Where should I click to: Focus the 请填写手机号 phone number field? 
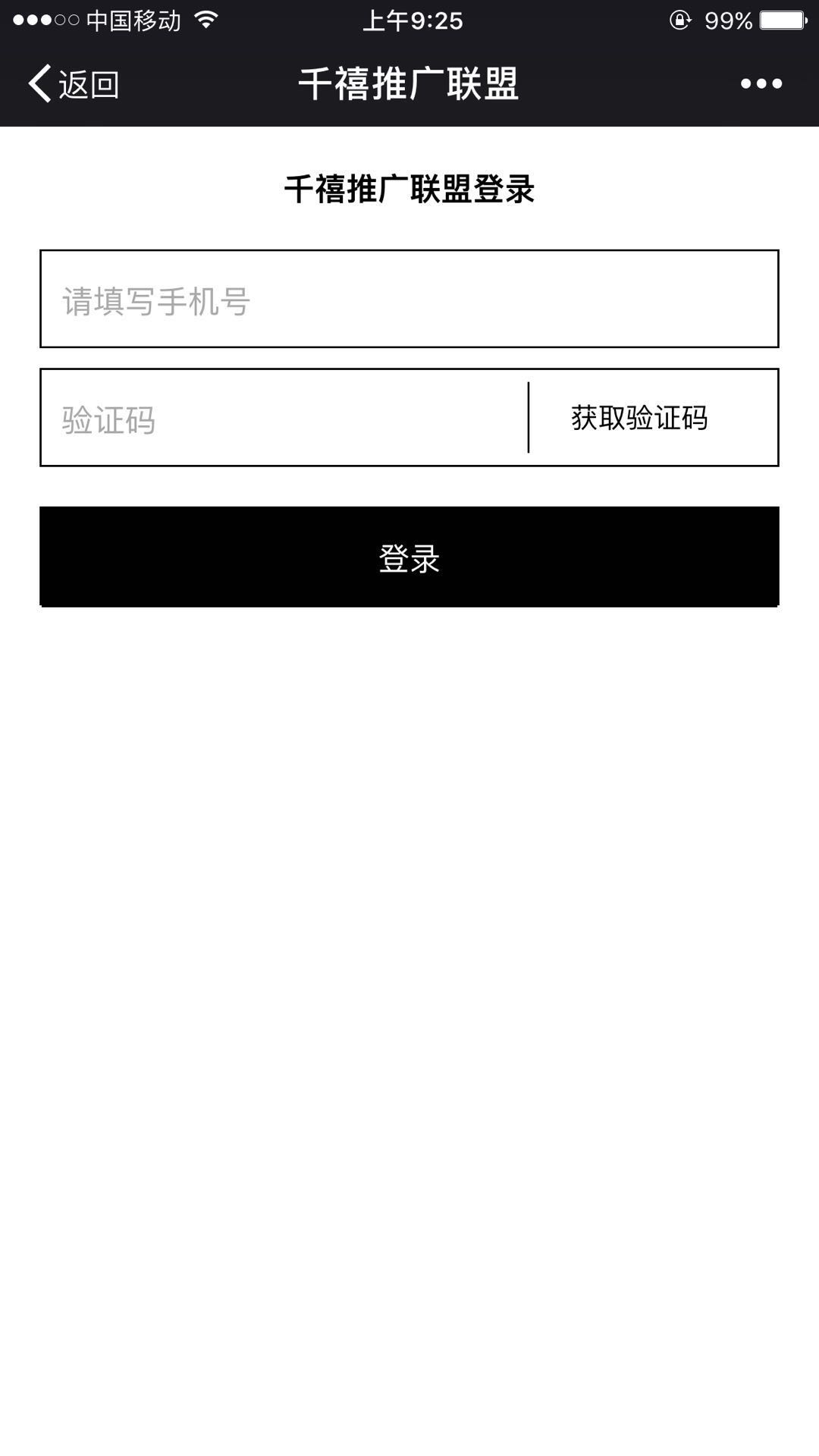409,299
